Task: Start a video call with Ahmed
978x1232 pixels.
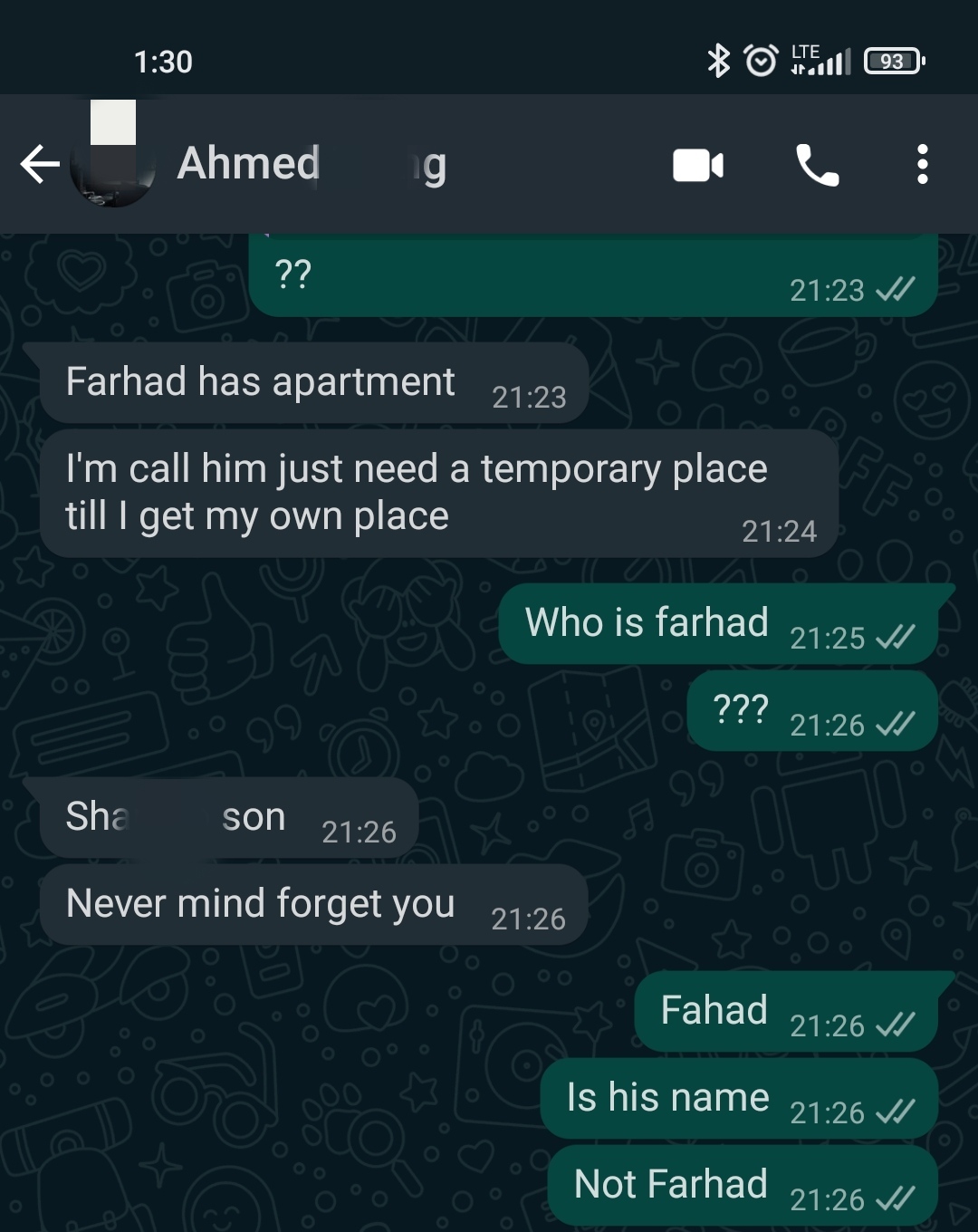Action: (x=697, y=165)
